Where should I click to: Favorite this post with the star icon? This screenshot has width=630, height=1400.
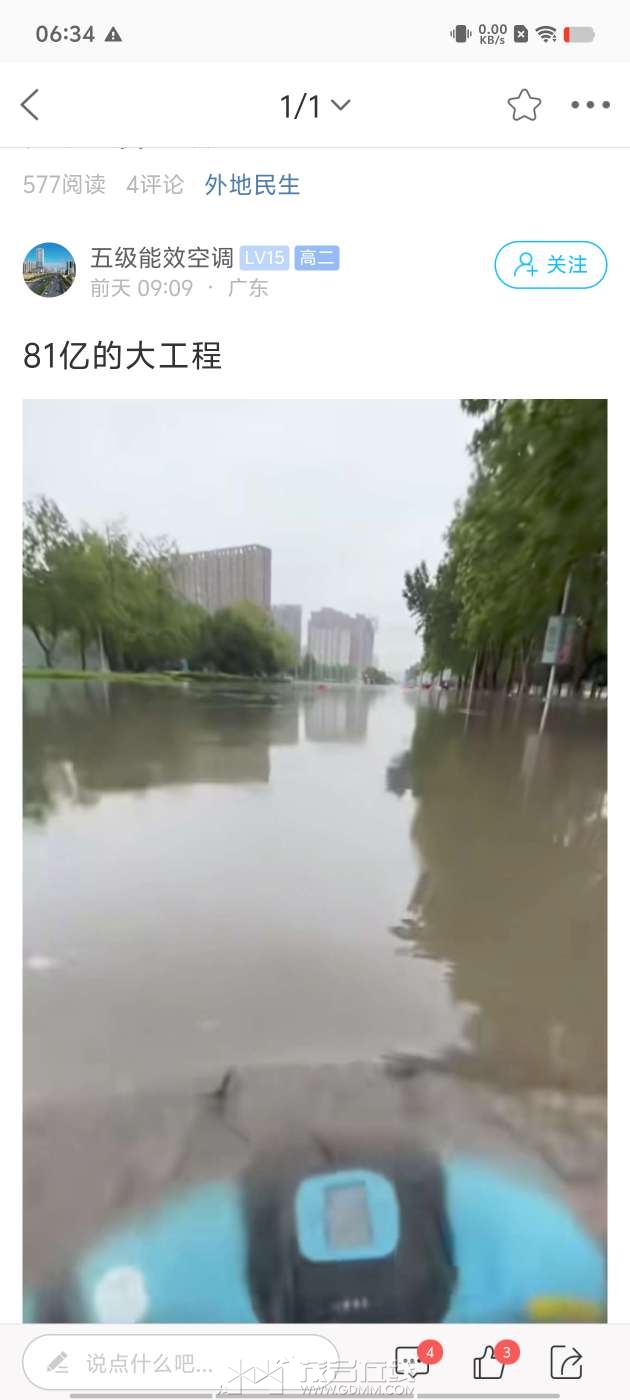pyautogui.click(x=524, y=105)
